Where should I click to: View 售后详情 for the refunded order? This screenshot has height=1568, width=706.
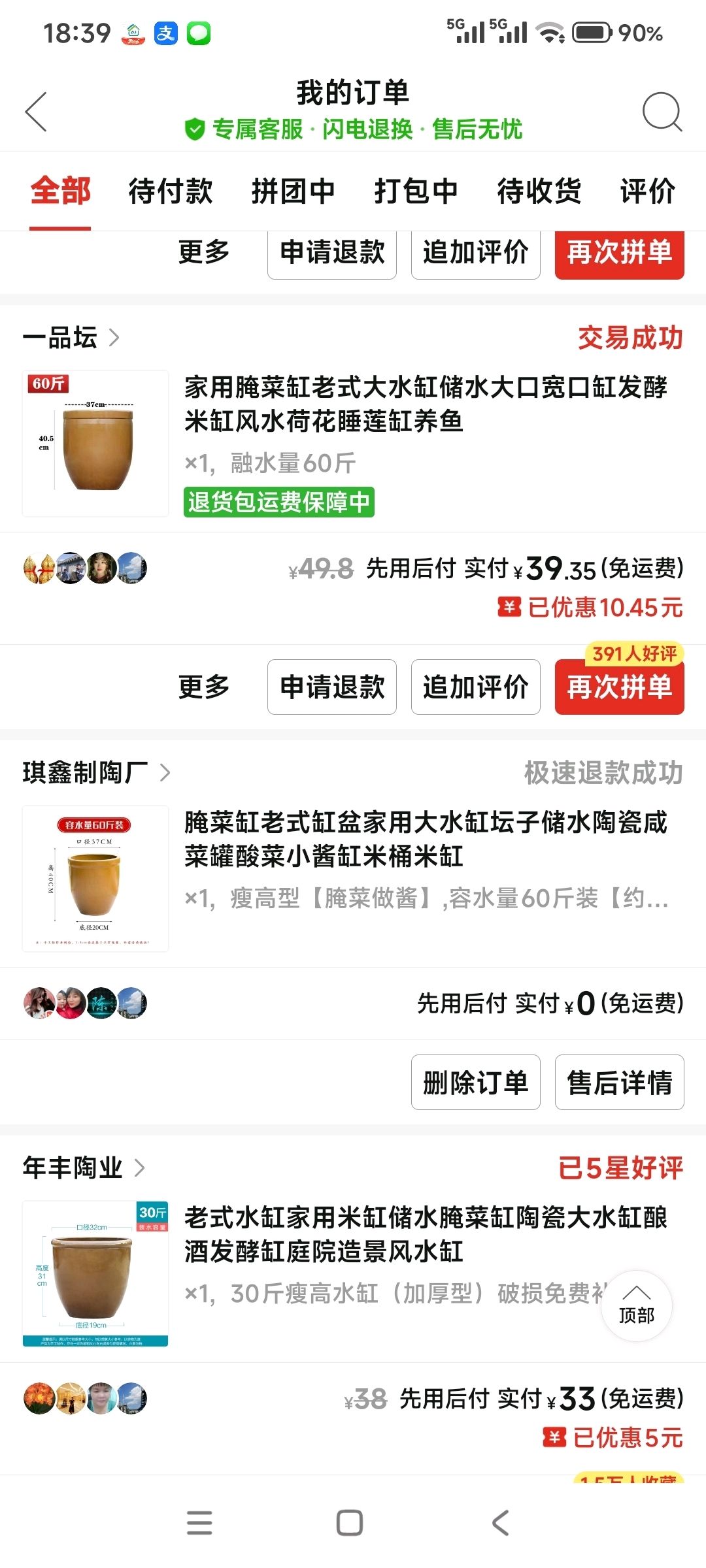pos(619,1083)
